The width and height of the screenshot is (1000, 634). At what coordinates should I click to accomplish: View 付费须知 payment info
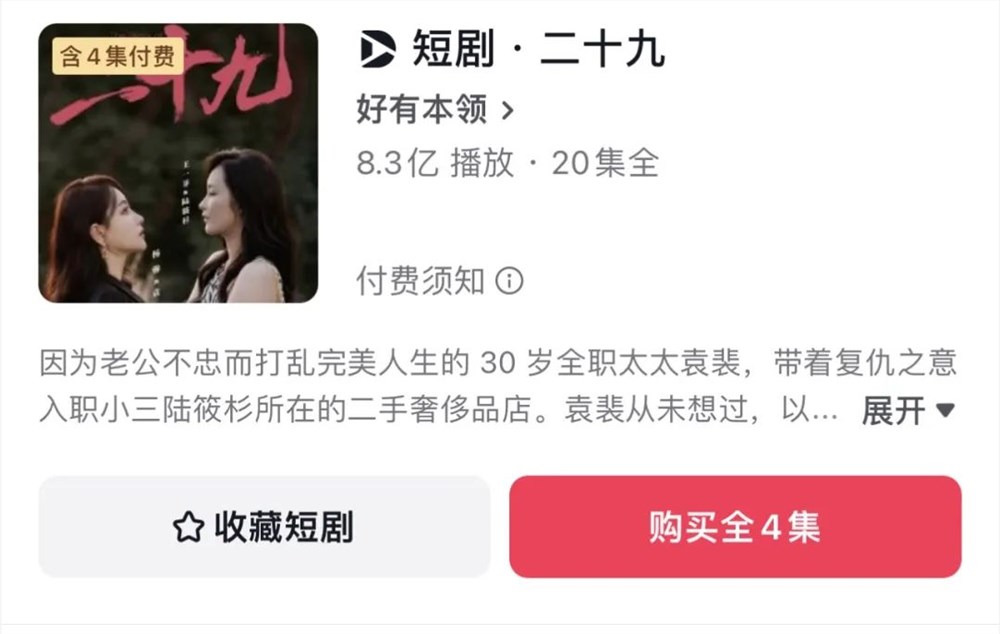[440, 281]
